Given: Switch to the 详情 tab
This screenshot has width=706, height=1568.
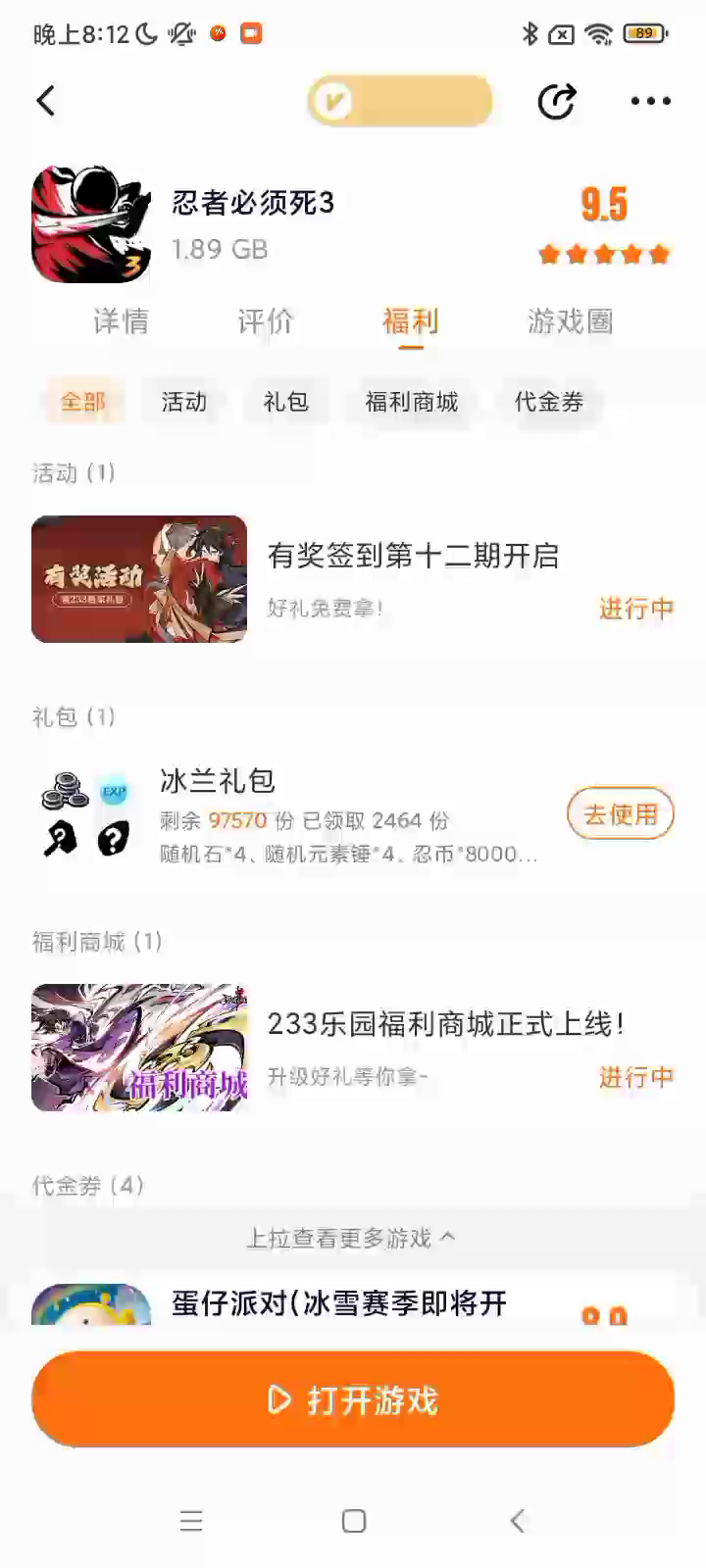Looking at the screenshot, I should tap(121, 321).
